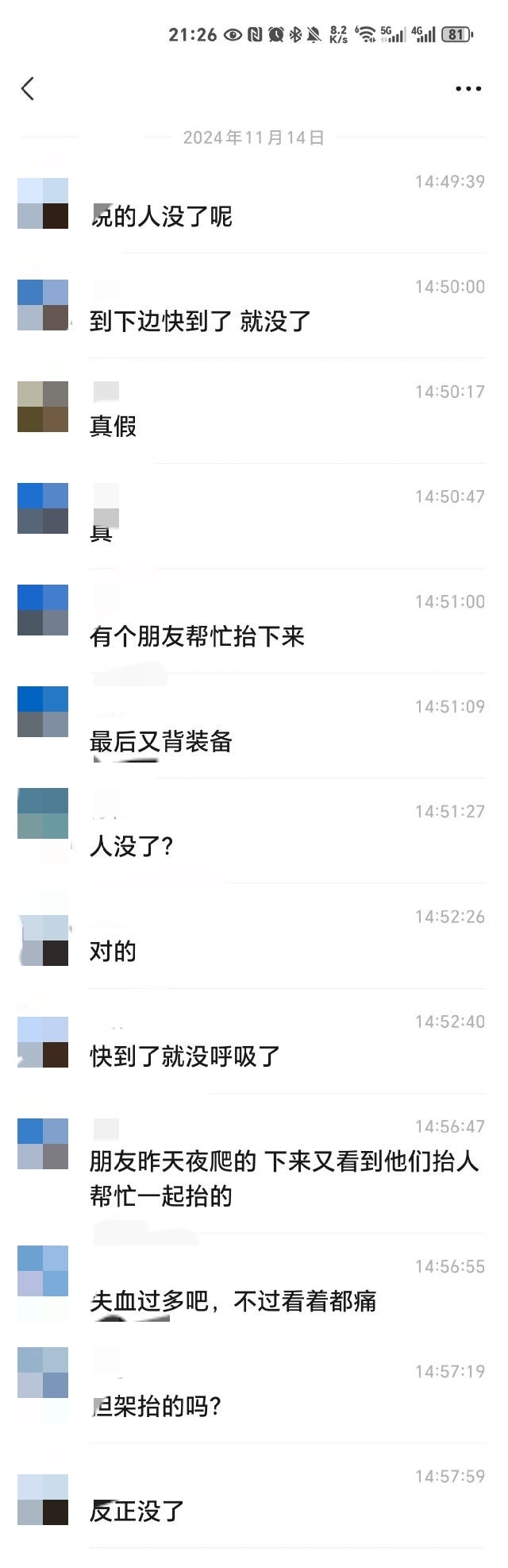
Task: Tap the avatar next to "反正没了"
Action: tap(43, 1500)
